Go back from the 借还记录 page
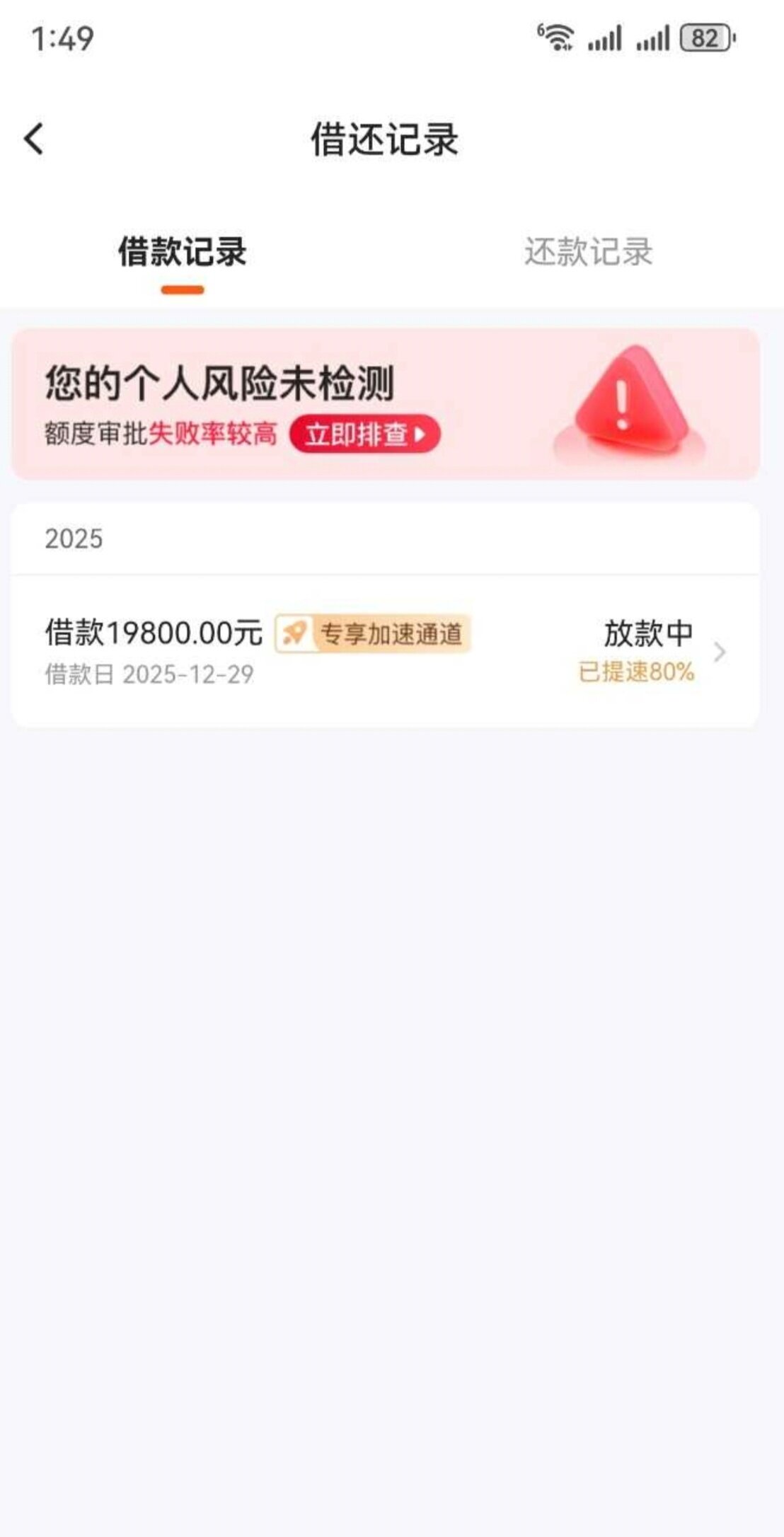This screenshot has height=1537, width=784. [34, 139]
